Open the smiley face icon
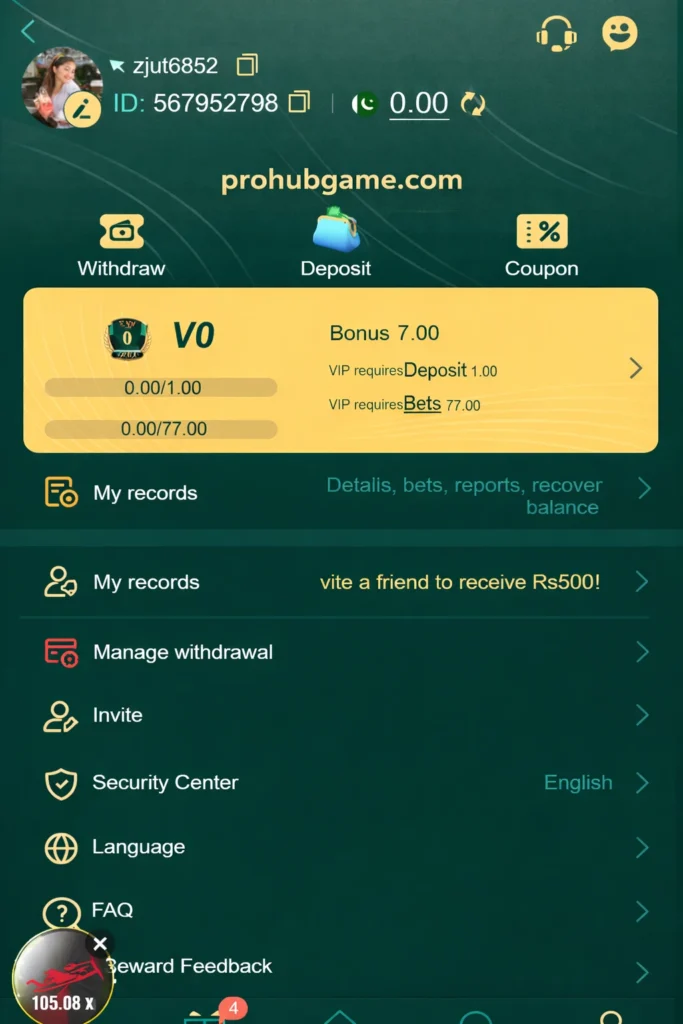The width and height of the screenshot is (683, 1024). coord(620,34)
